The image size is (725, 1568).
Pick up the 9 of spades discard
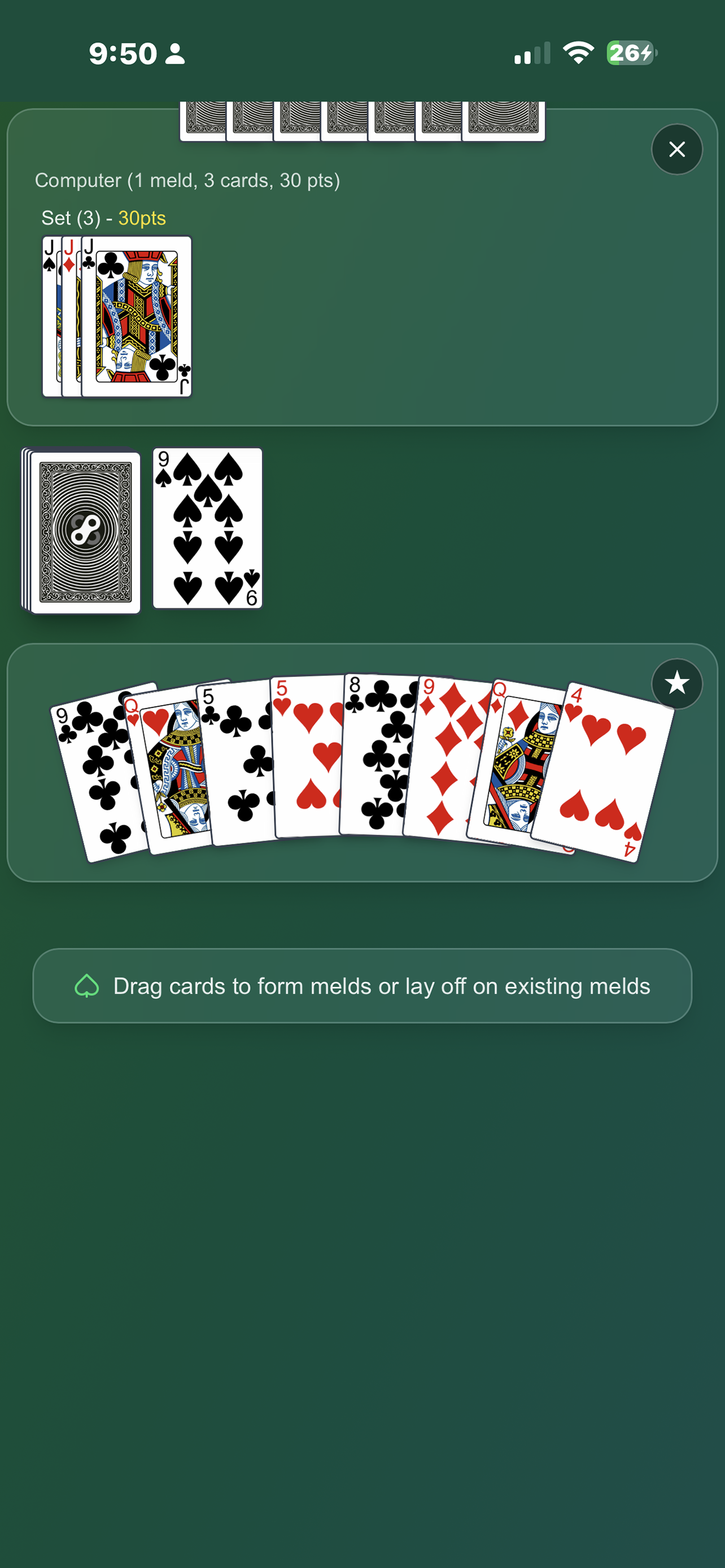click(x=208, y=528)
